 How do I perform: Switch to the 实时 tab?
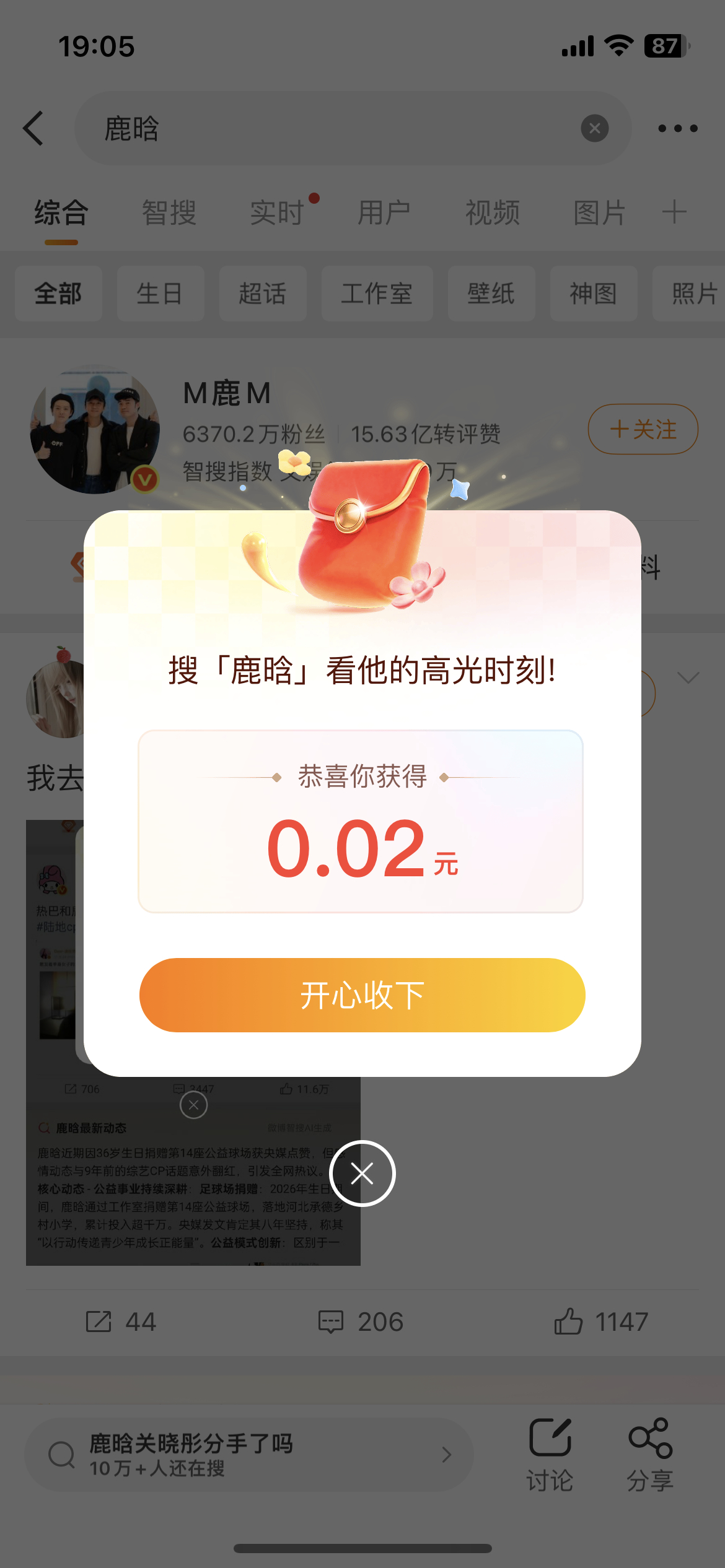(x=276, y=212)
